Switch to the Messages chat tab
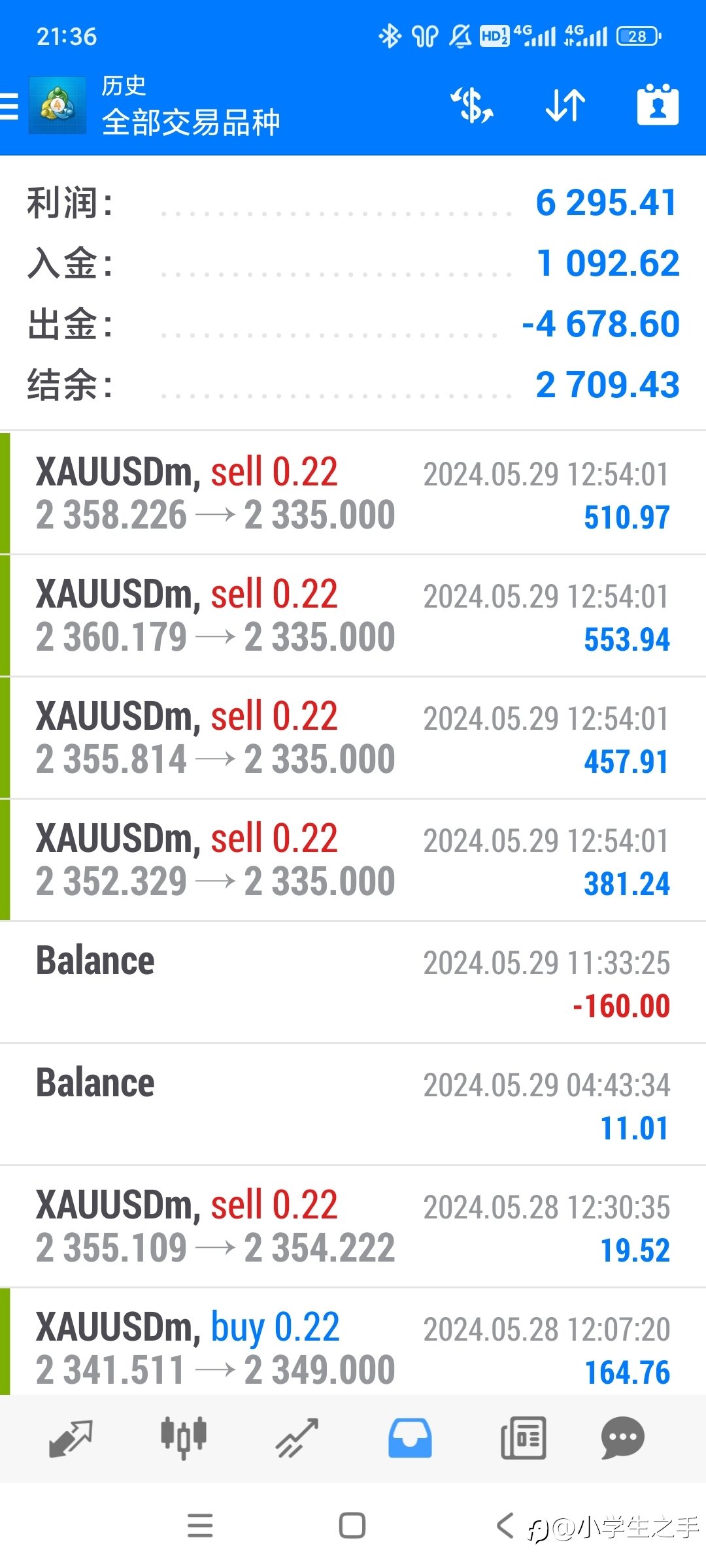Image resolution: width=706 pixels, height=1568 pixels. tap(622, 1439)
